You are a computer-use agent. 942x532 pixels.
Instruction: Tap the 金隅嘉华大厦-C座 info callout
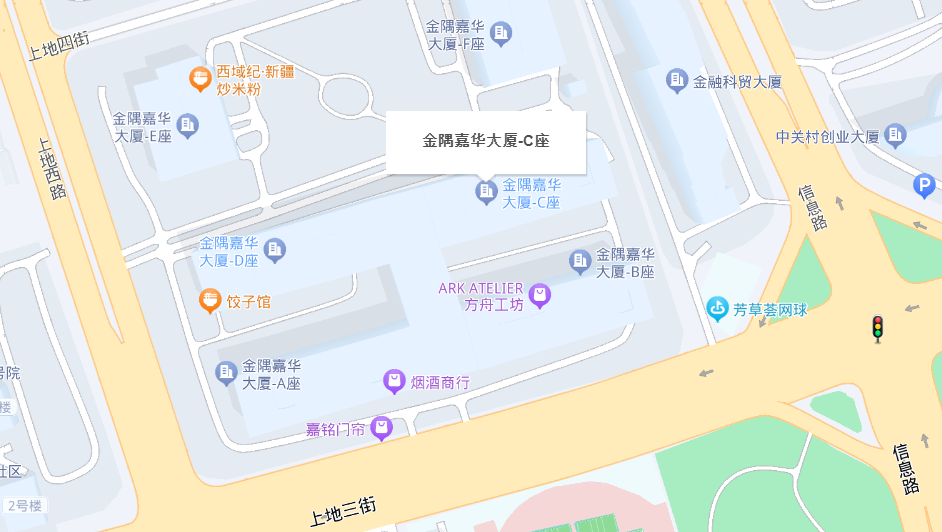click(486, 141)
